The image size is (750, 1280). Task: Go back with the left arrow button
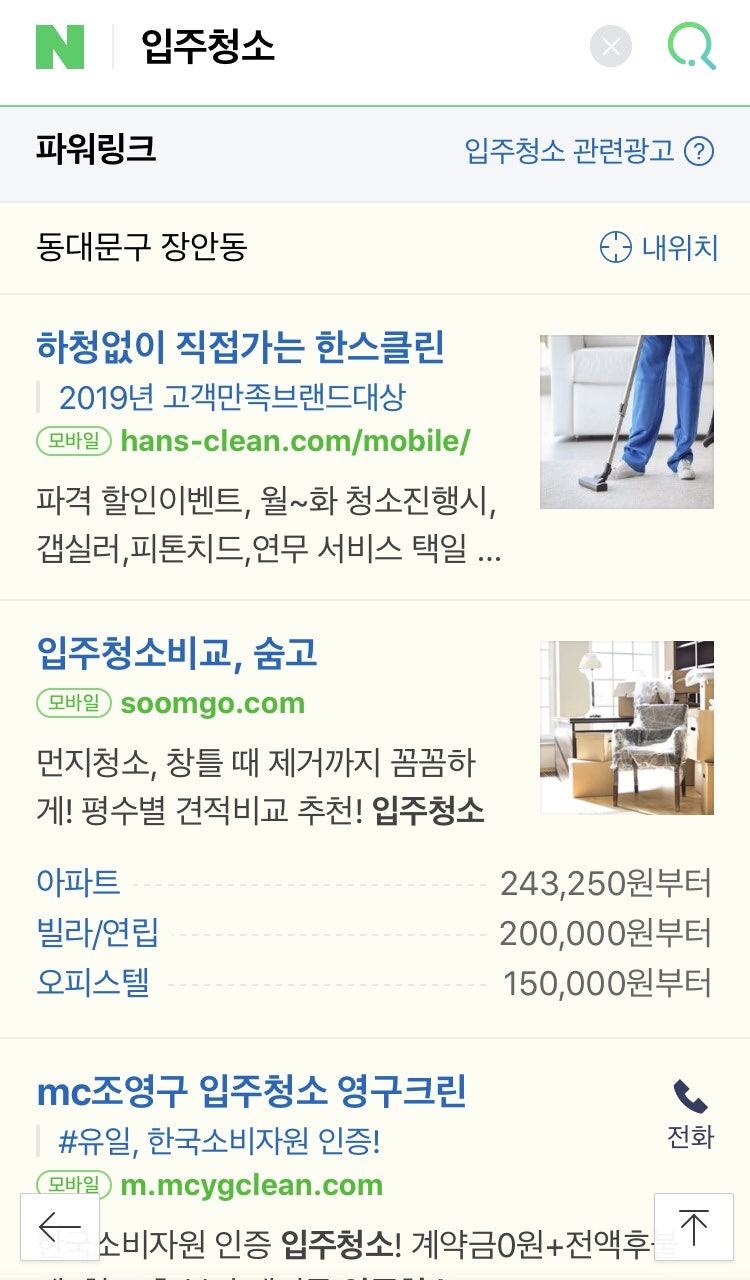pos(60,1226)
